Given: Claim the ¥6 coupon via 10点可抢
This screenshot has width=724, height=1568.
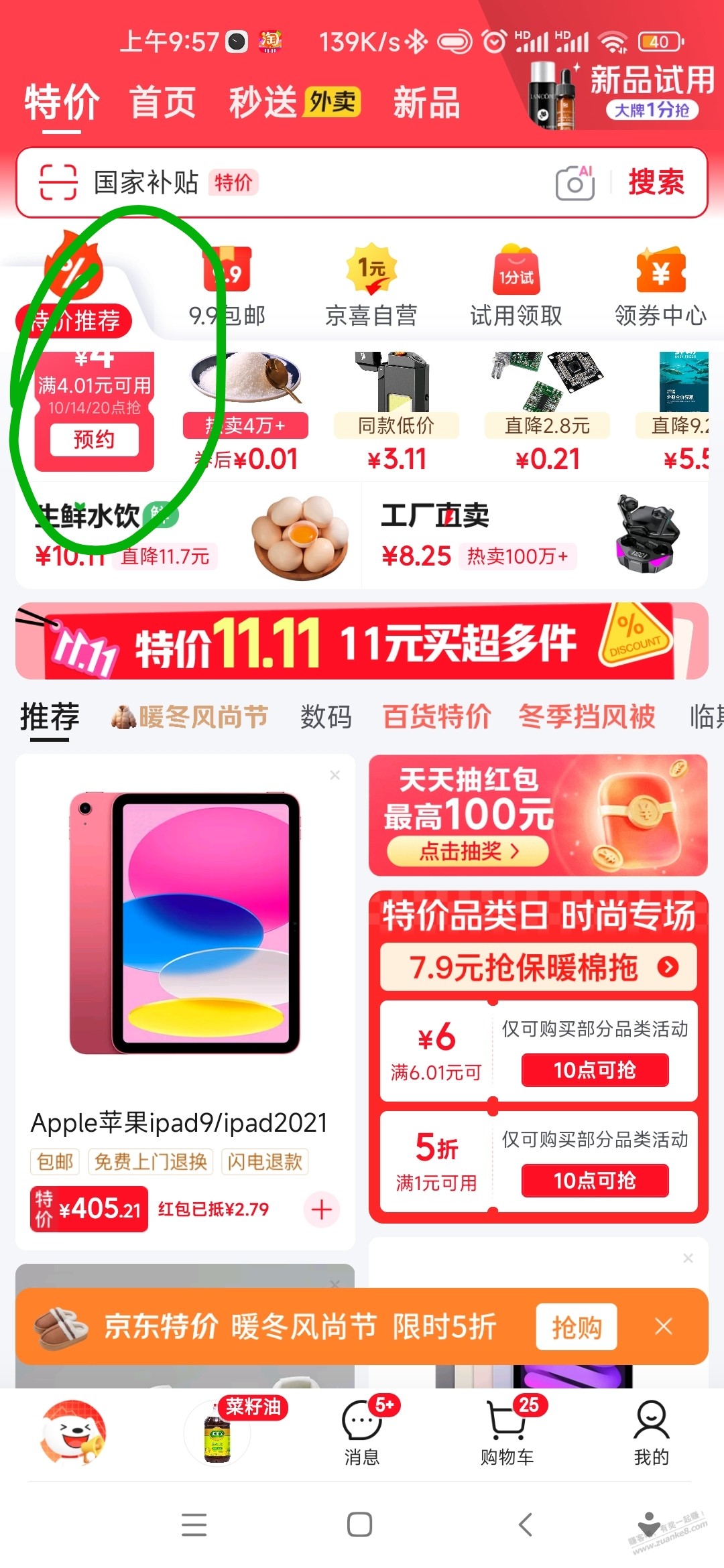Looking at the screenshot, I should click(x=595, y=1070).
